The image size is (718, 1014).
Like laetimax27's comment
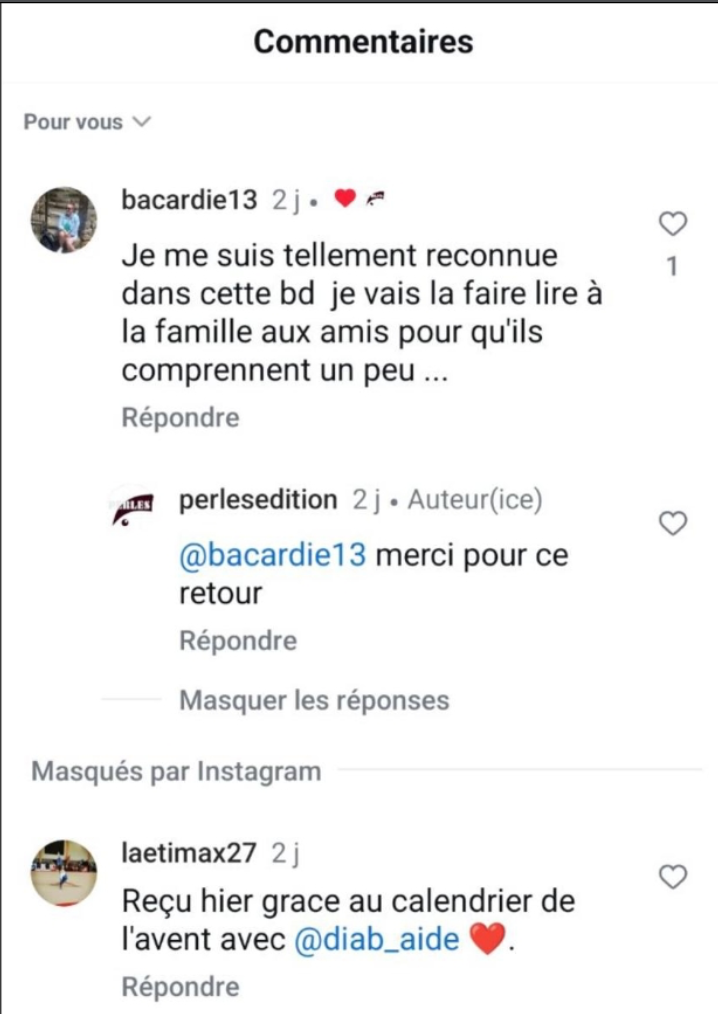(675, 877)
